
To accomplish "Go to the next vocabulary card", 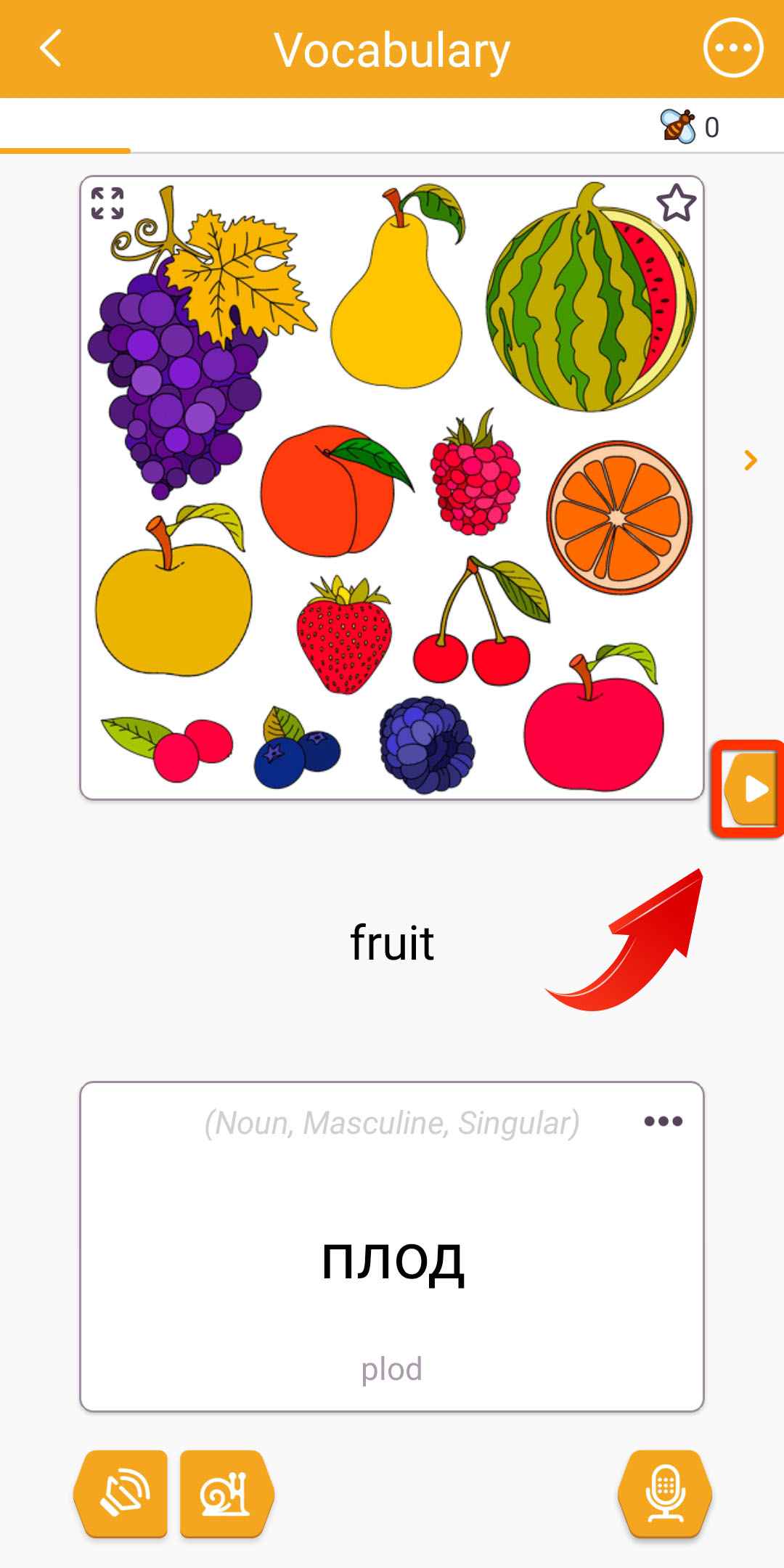I will coord(751,460).
